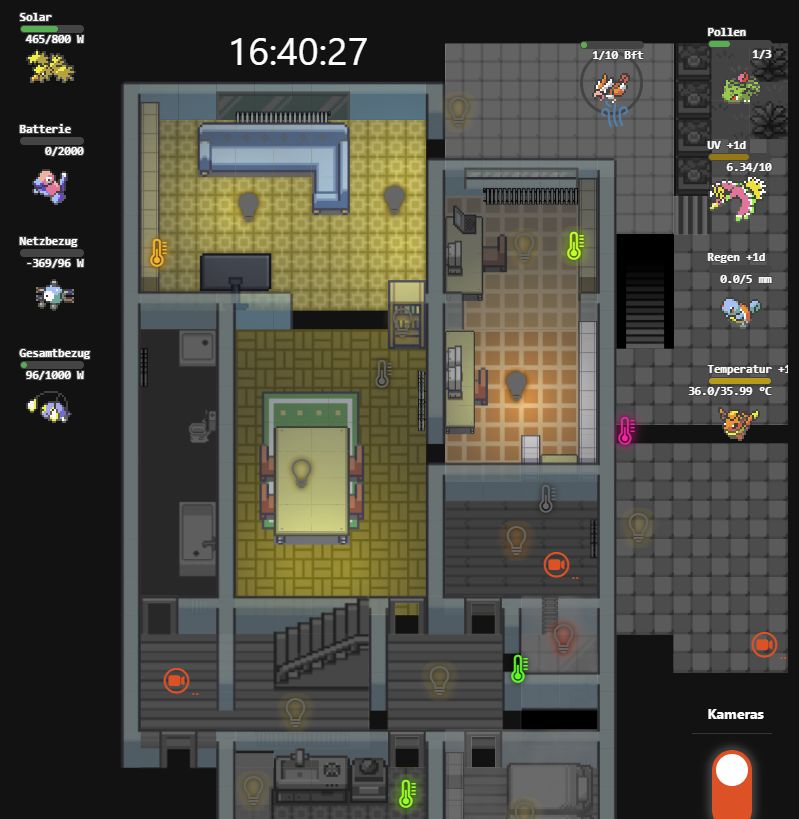Image resolution: width=799 pixels, height=819 pixels.
Task: Open the Solar power sensor
Action: coord(51,68)
